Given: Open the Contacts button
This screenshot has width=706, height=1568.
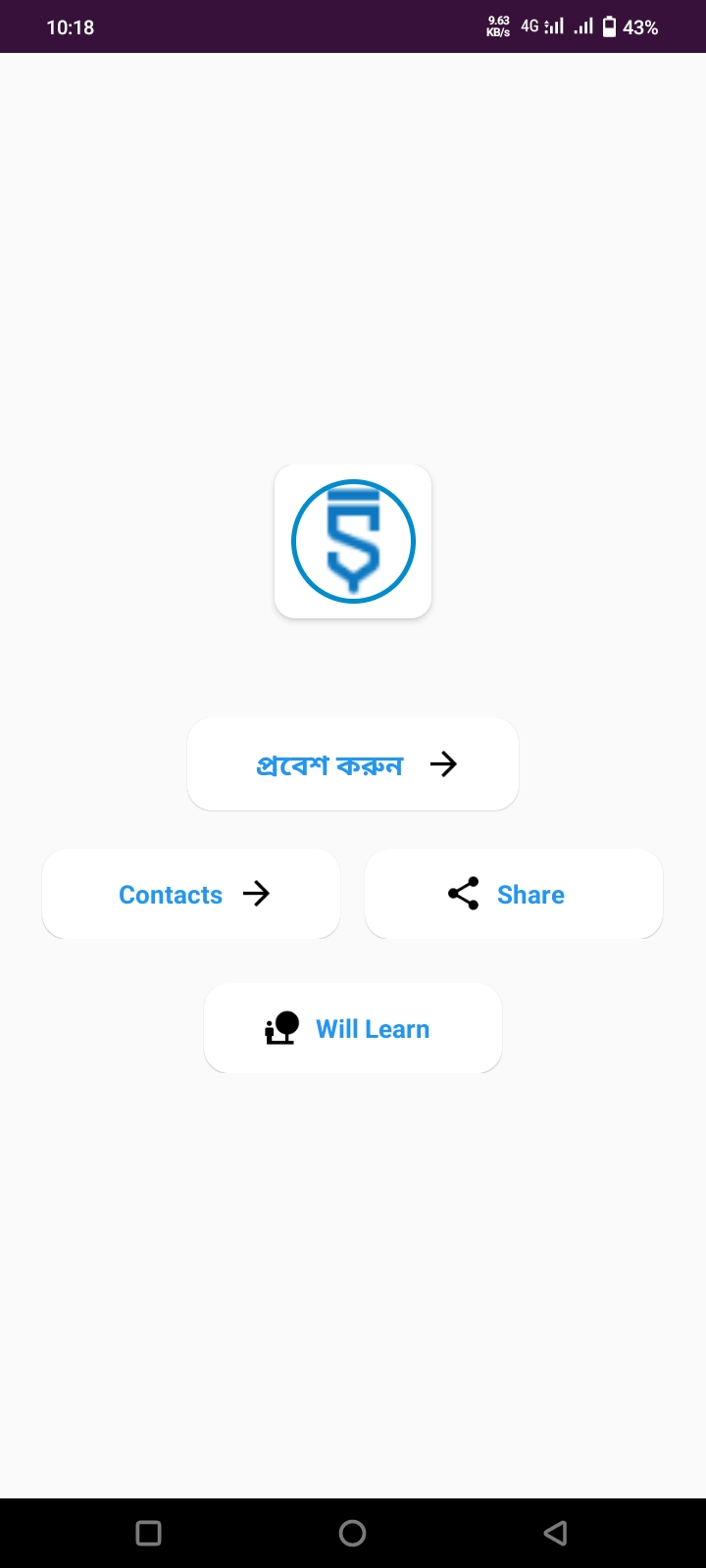Looking at the screenshot, I should (191, 894).
